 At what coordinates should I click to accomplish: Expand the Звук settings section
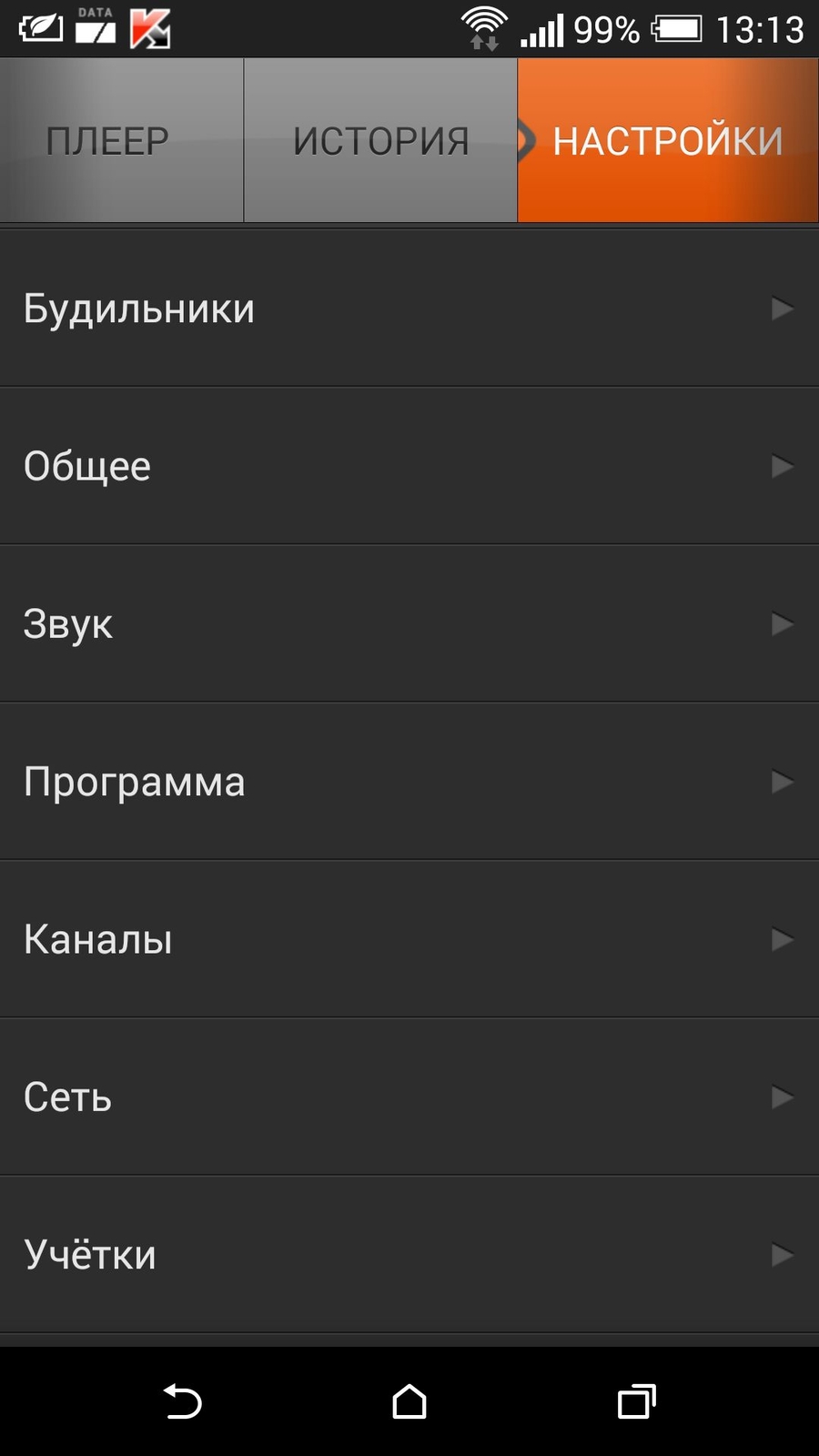click(409, 624)
